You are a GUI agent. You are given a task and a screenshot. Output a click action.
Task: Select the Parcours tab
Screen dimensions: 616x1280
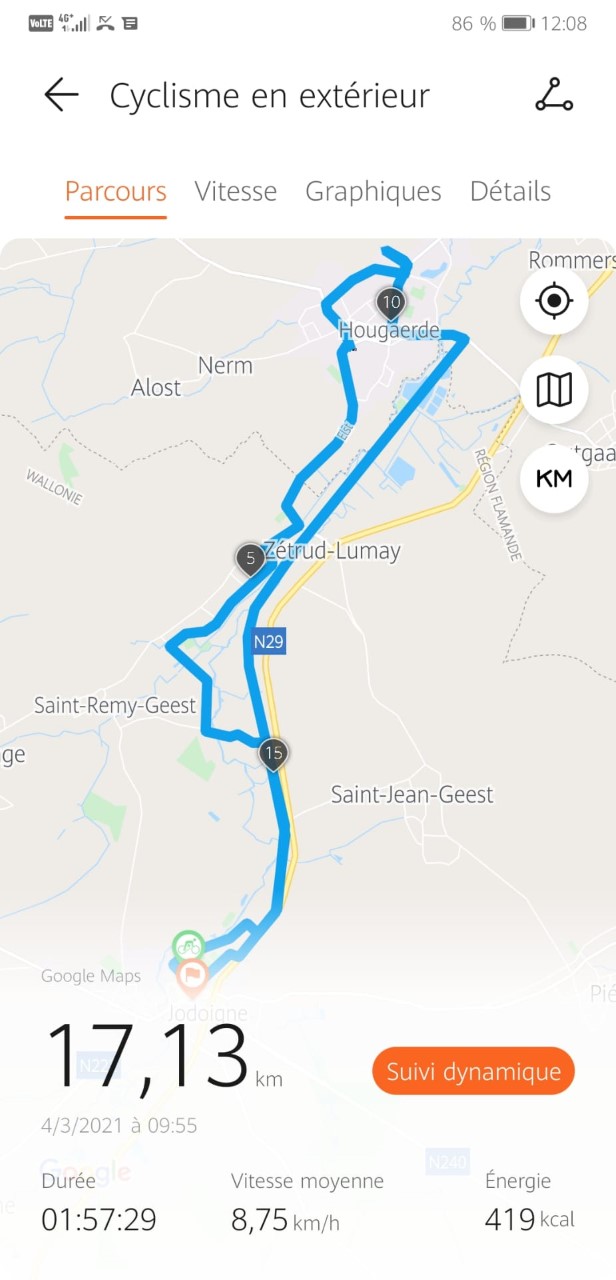pyautogui.click(x=115, y=191)
